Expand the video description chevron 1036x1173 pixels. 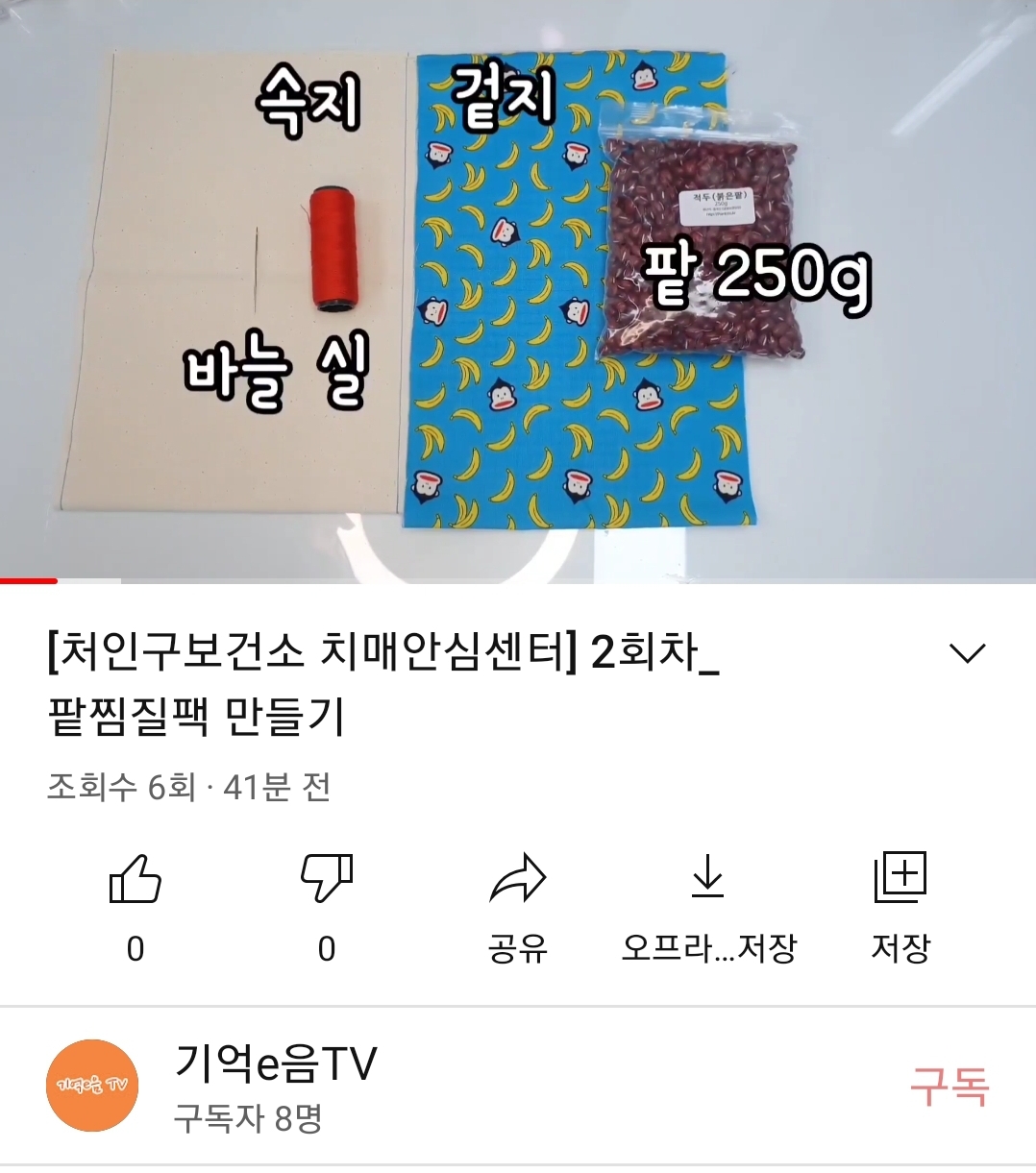(967, 654)
